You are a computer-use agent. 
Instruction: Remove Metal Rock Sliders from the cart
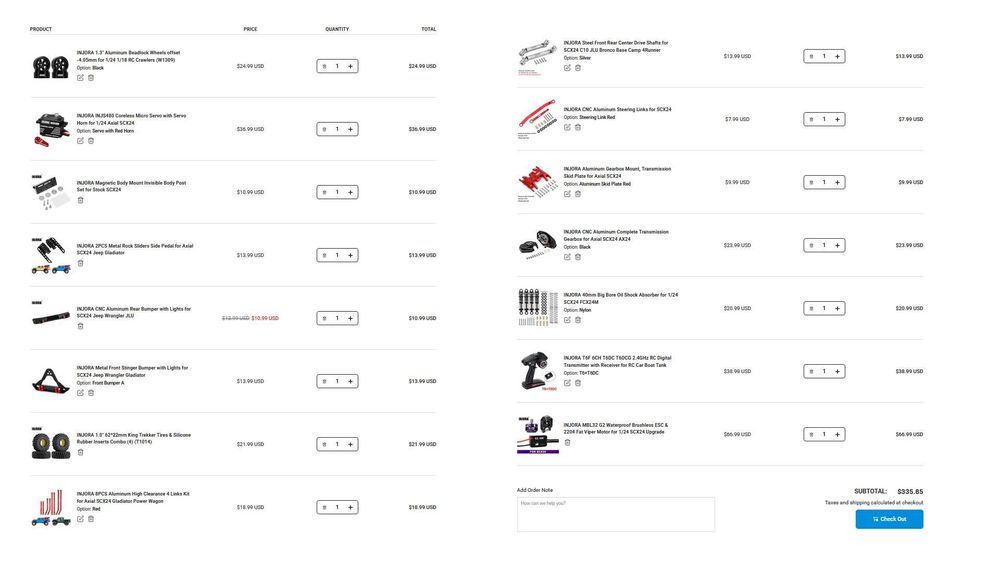[x=81, y=263]
